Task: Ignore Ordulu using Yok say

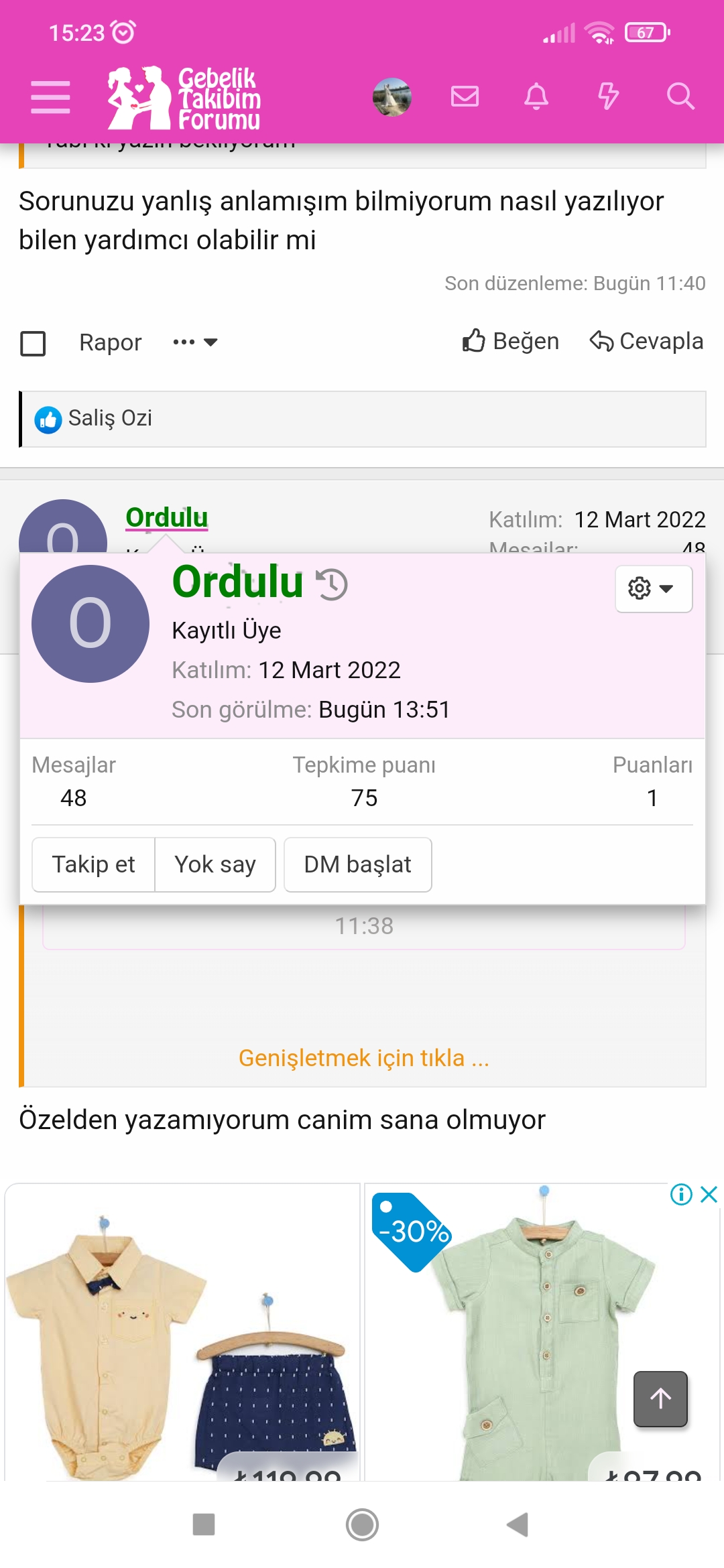Action: click(x=215, y=864)
